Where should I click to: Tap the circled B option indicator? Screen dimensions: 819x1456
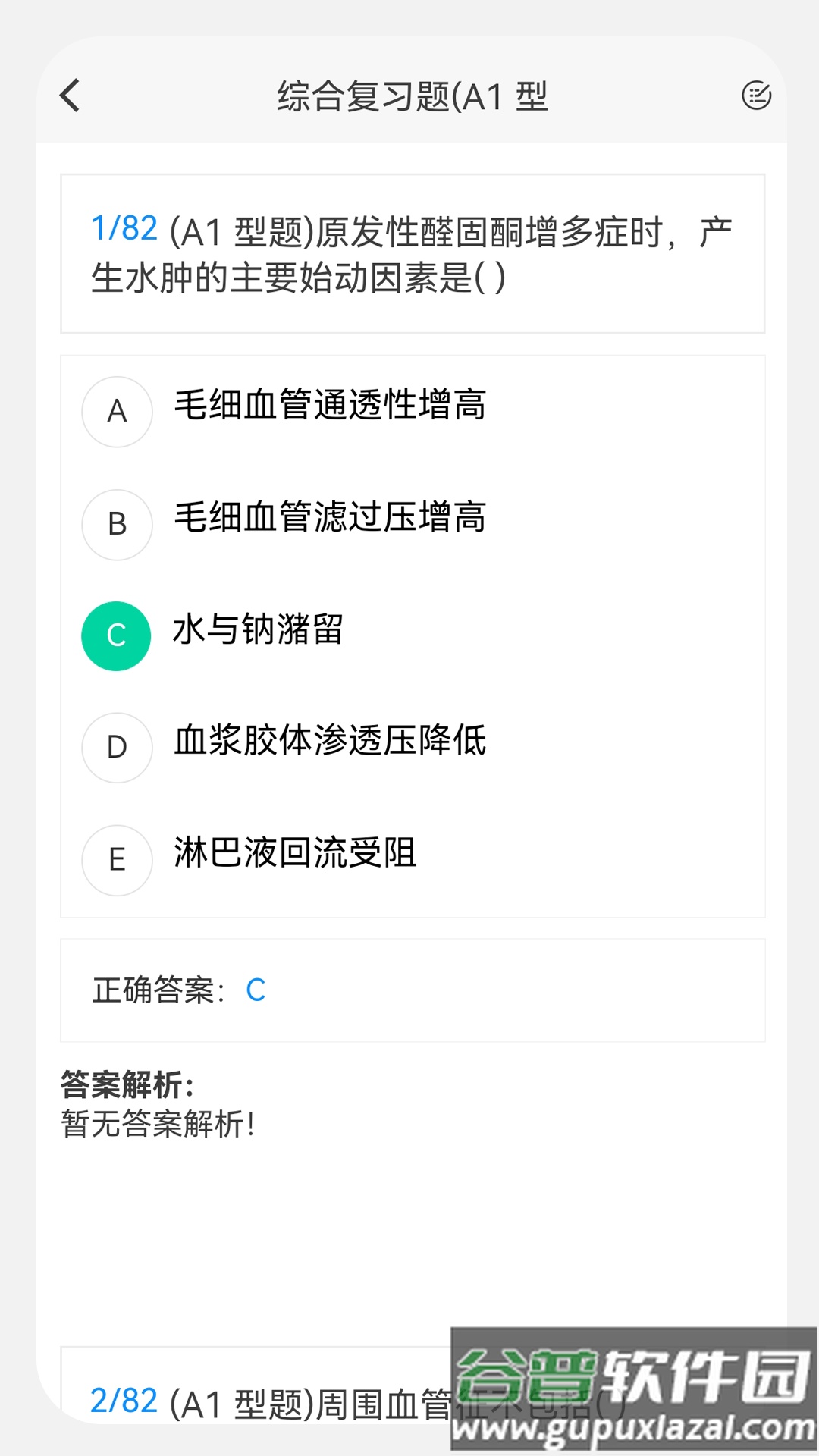116,524
